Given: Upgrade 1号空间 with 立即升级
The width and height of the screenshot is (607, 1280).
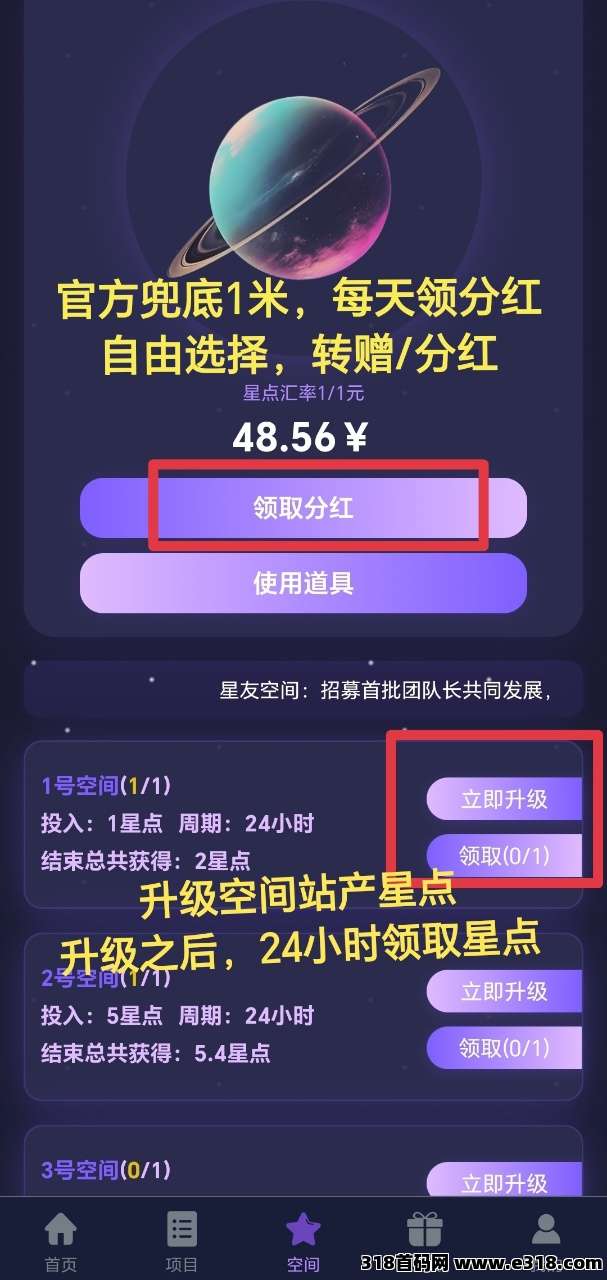Looking at the screenshot, I should [x=503, y=799].
